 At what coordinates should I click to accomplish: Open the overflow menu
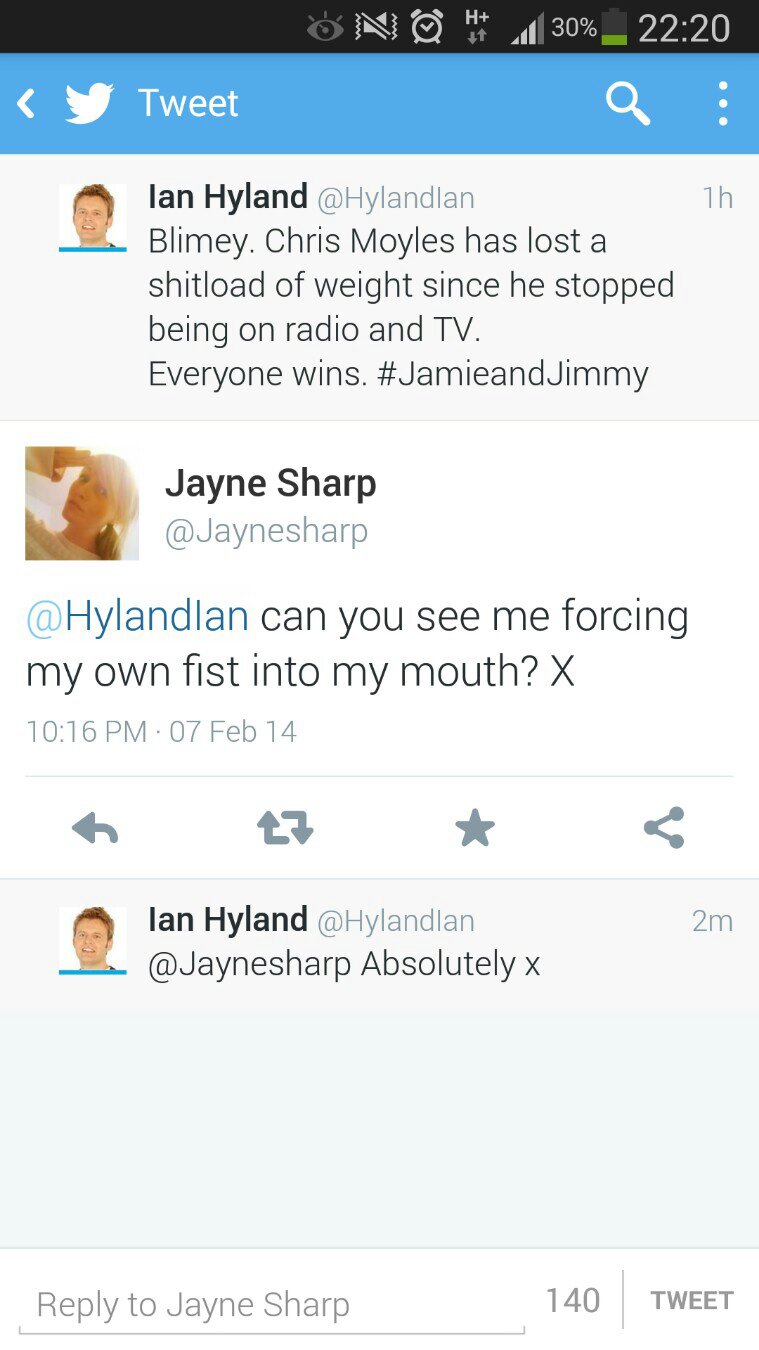[722, 103]
